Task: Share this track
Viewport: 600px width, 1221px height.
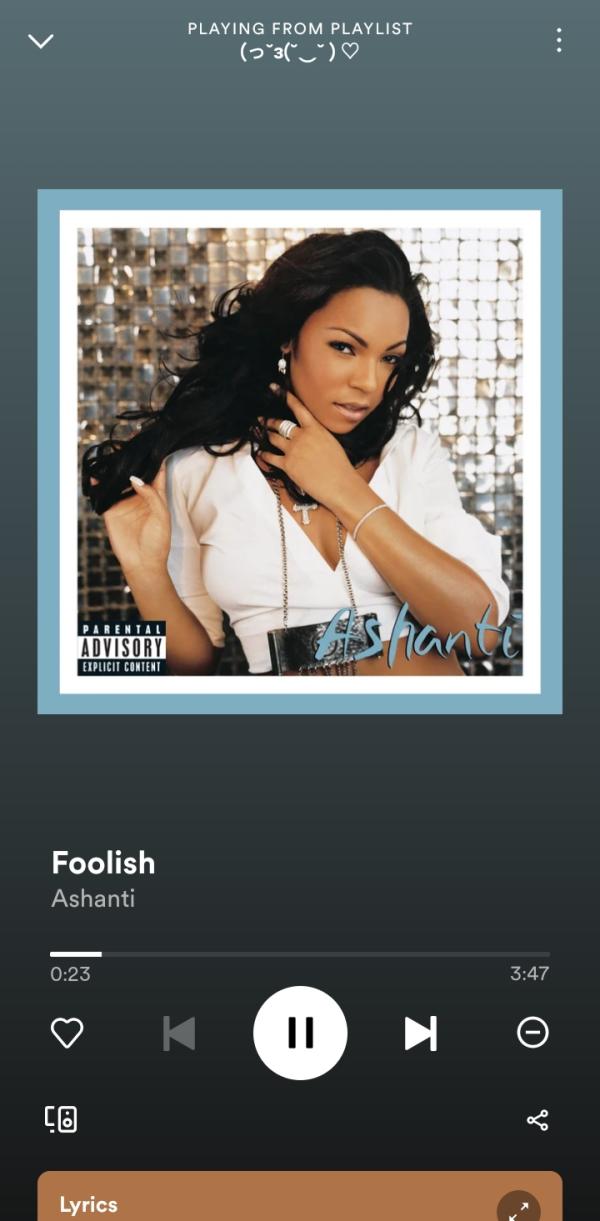Action: 537,1119
